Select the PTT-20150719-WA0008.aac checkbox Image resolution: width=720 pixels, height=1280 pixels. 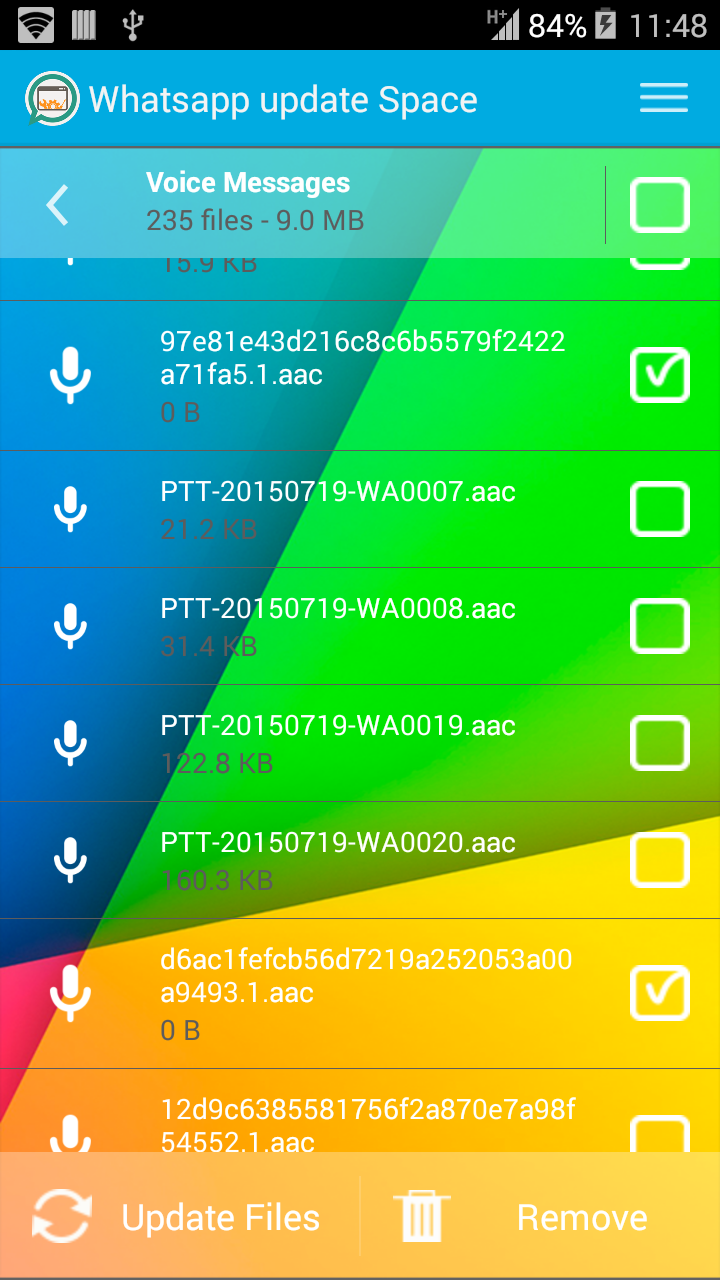click(660, 626)
